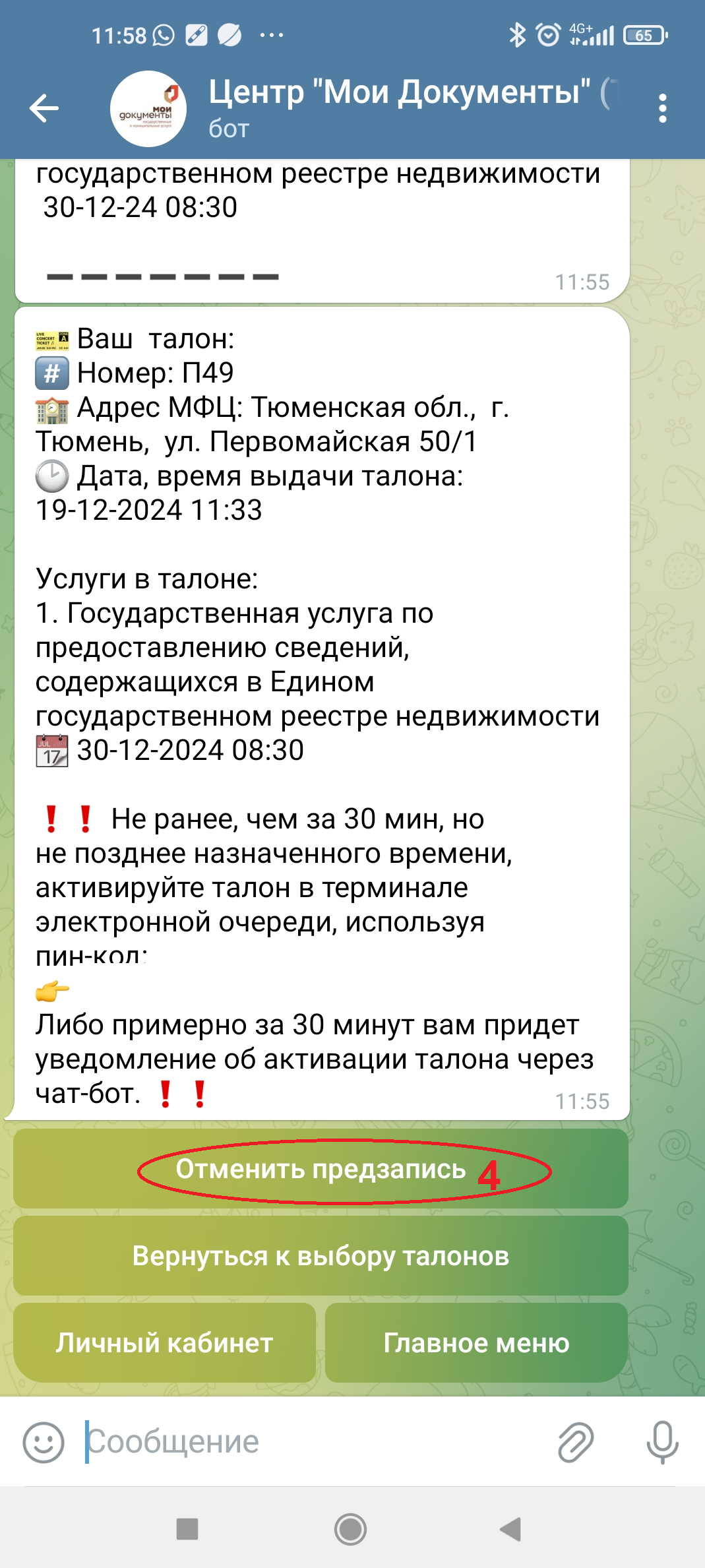Image resolution: width=705 pixels, height=1568 pixels.
Task: Go back using the header arrow
Action: tap(44, 108)
